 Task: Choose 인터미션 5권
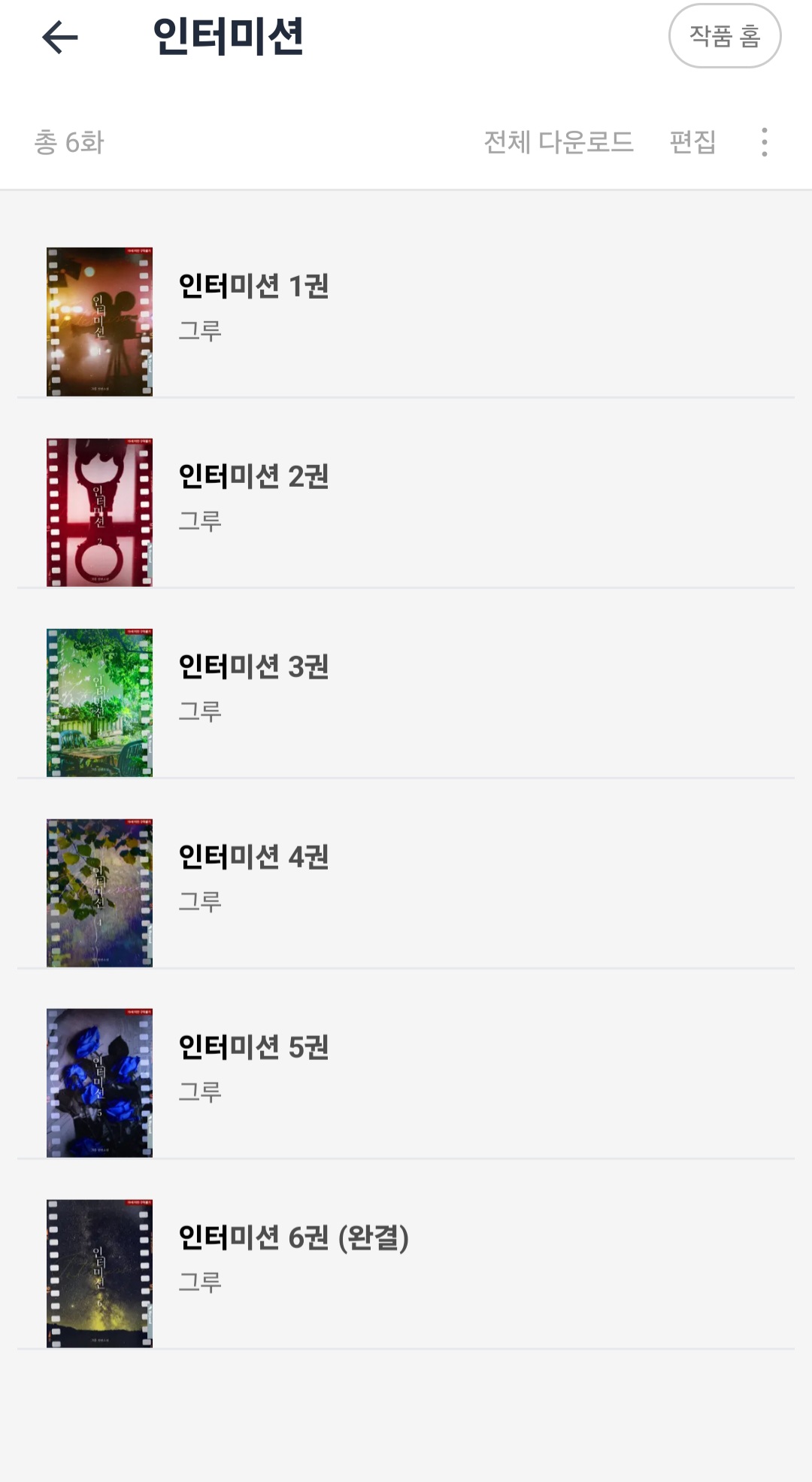click(x=254, y=1048)
